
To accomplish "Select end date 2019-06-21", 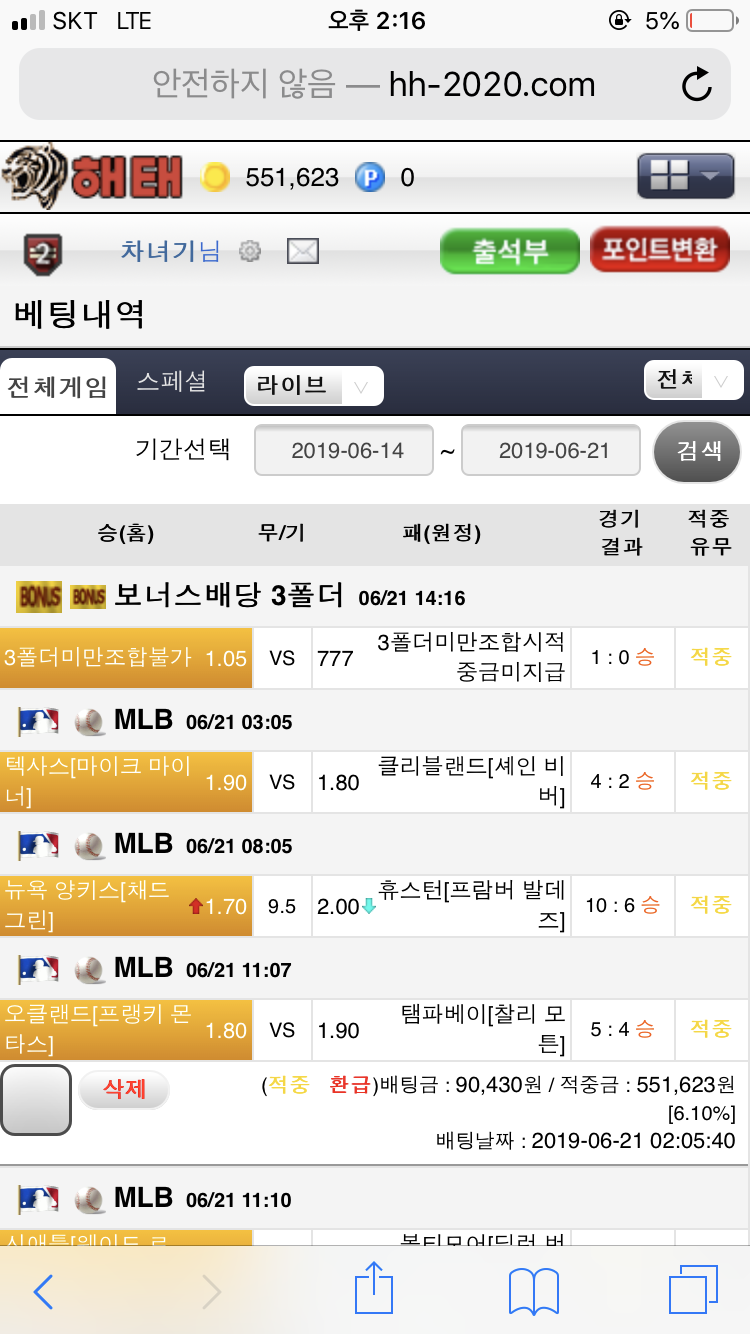I will tap(552, 451).
